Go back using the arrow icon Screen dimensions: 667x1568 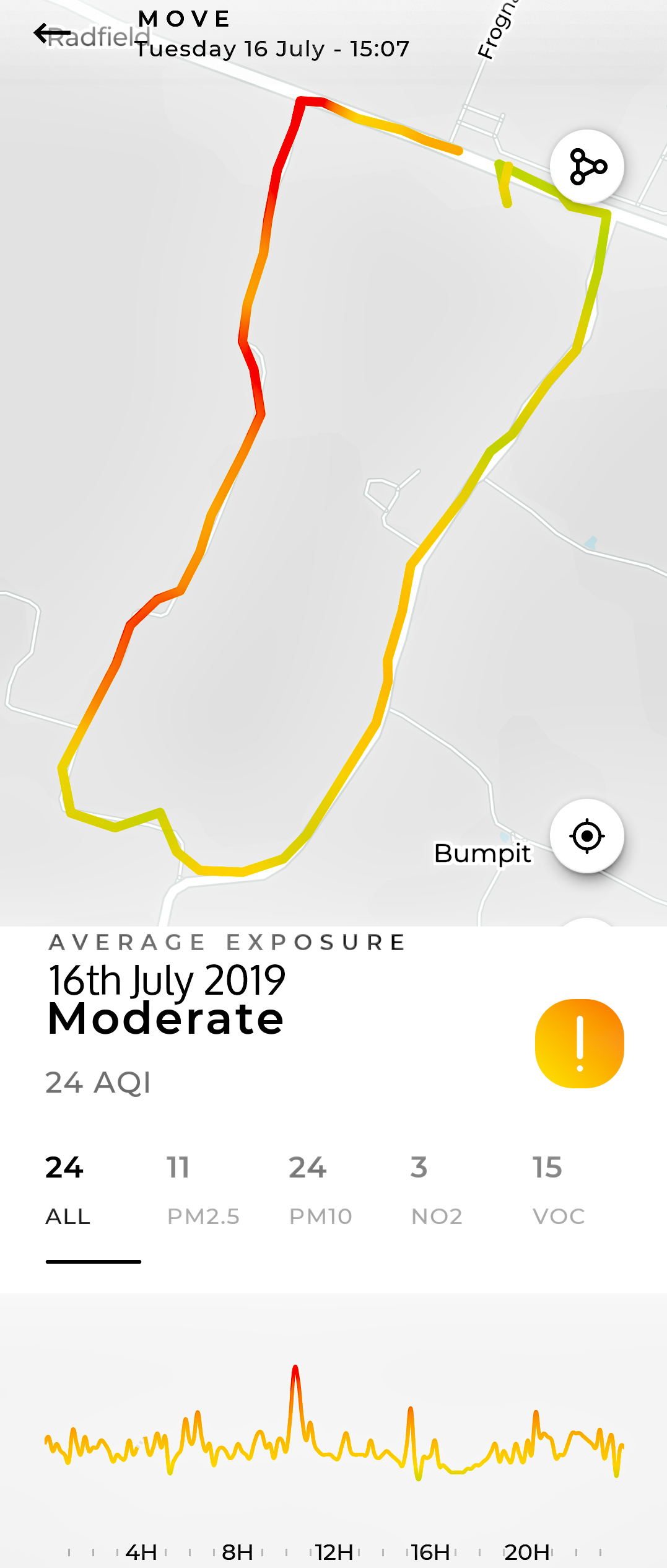[x=51, y=33]
